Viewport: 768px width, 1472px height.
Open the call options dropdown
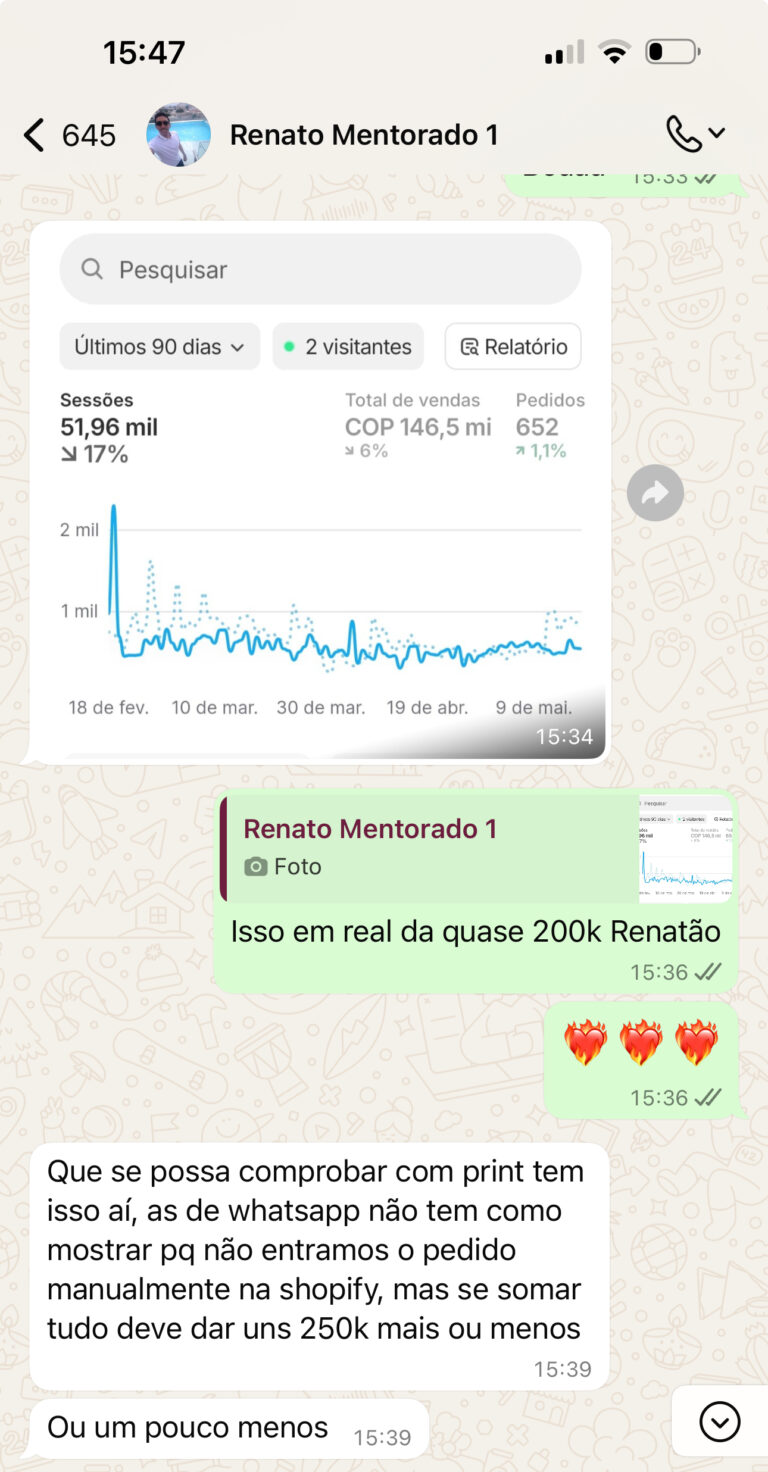[695, 133]
